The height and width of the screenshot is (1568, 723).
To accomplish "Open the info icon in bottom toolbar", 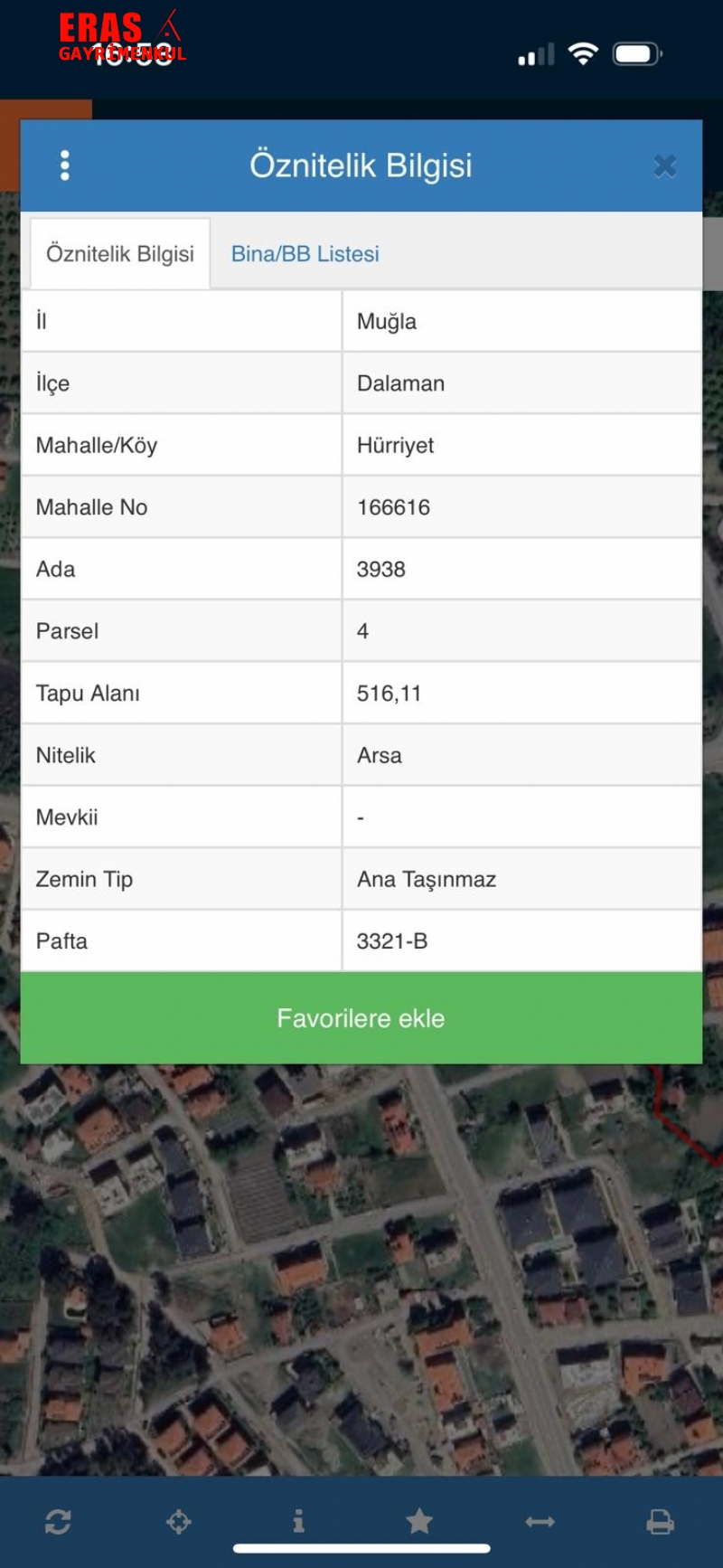I will (x=298, y=1522).
